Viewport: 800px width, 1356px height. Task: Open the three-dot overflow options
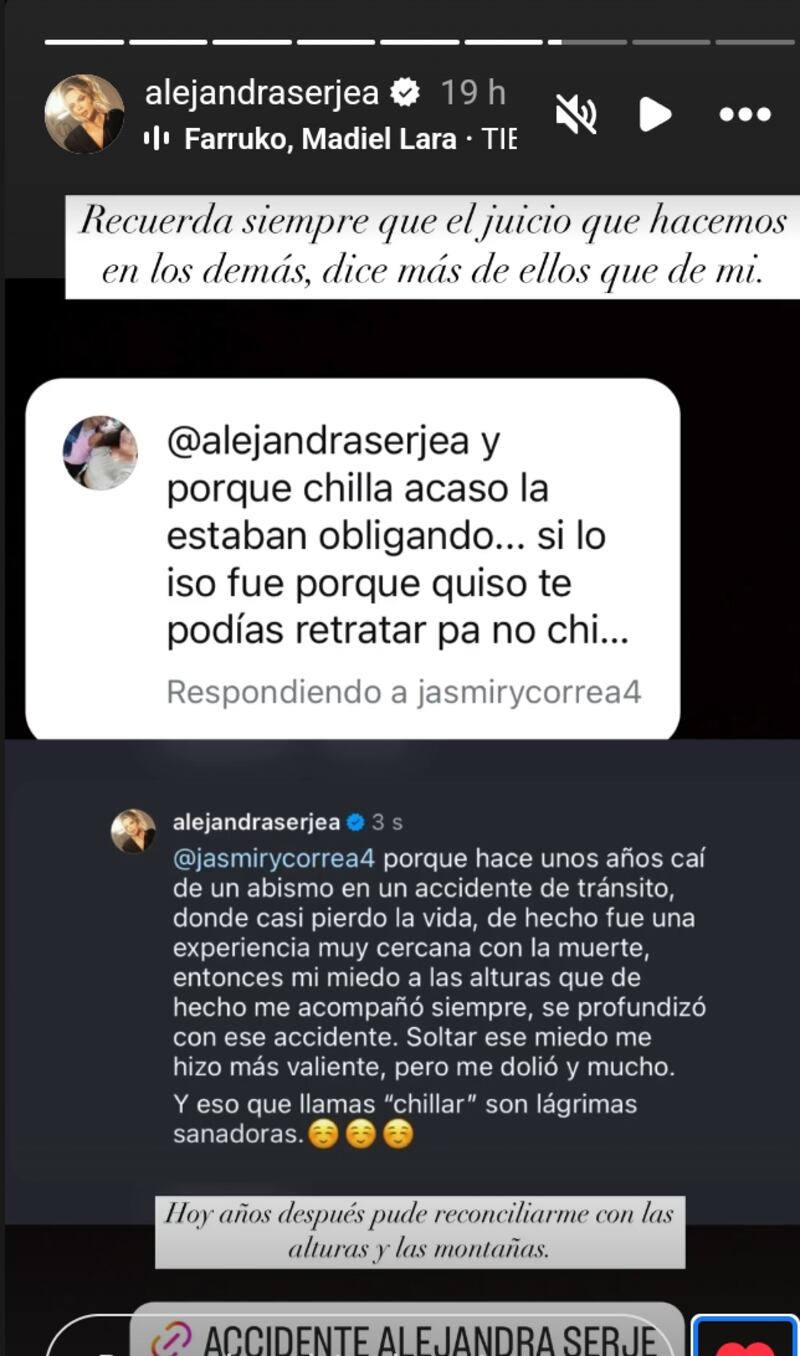click(x=745, y=114)
